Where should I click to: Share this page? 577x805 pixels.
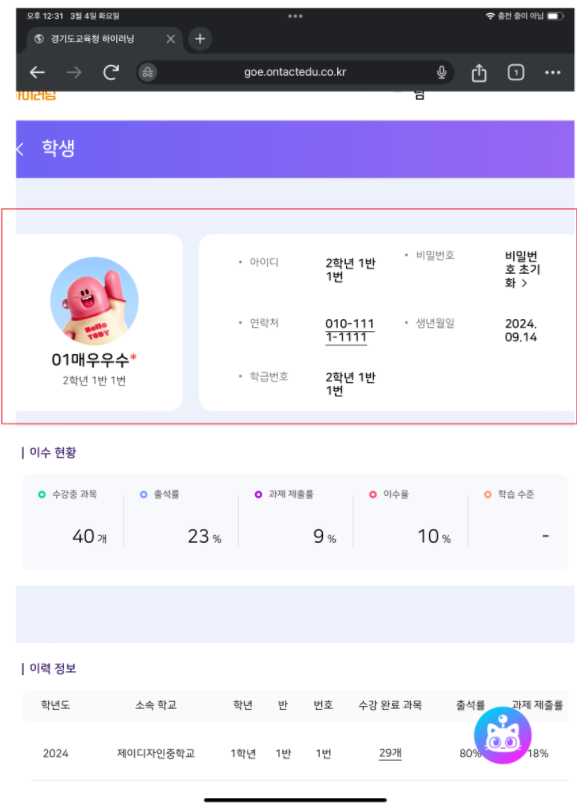[x=479, y=72]
